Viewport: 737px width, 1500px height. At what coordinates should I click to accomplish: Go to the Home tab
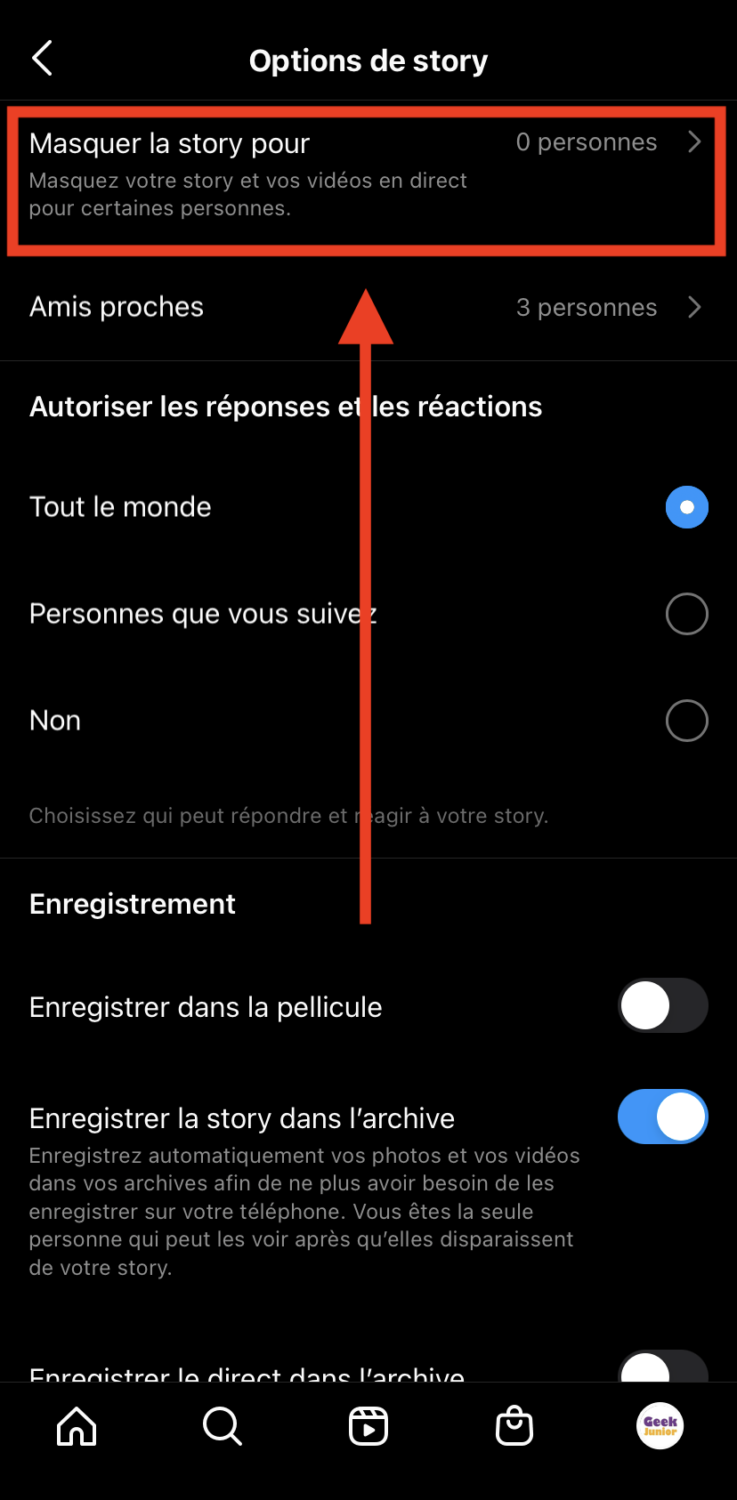(x=77, y=1427)
